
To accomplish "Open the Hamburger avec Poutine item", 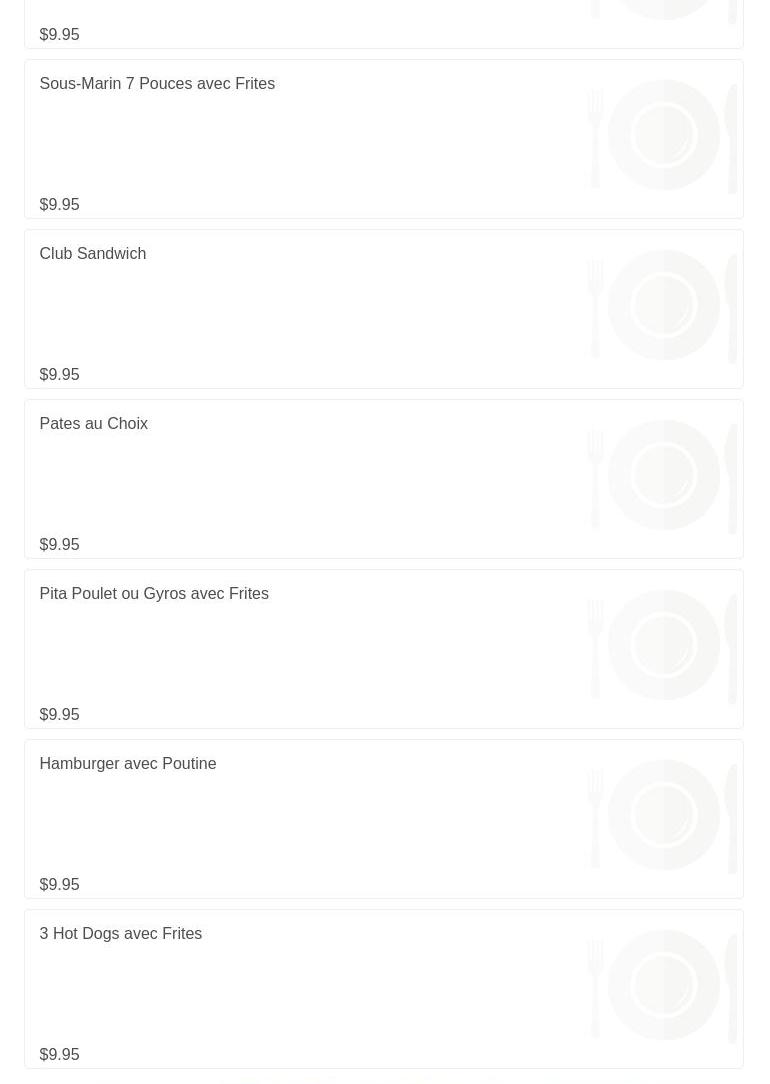I will (128, 764).
